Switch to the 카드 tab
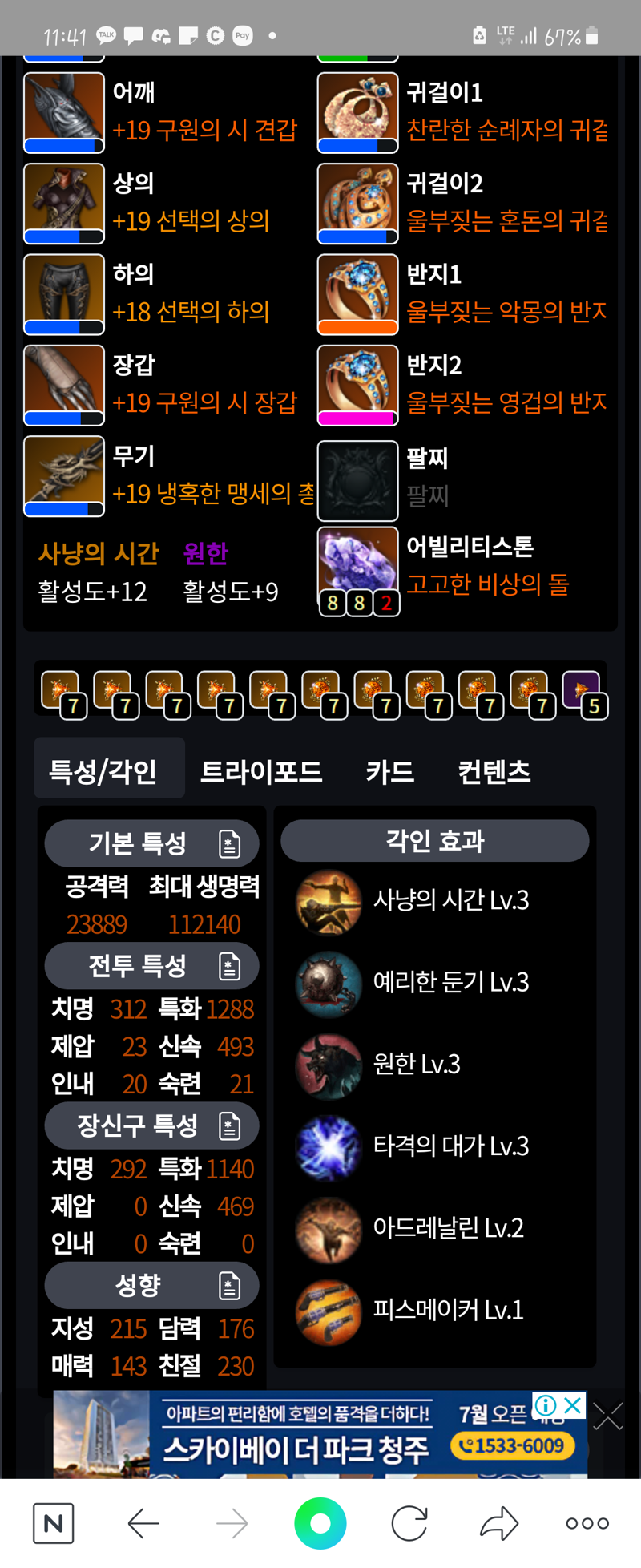 [x=389, y=771]
